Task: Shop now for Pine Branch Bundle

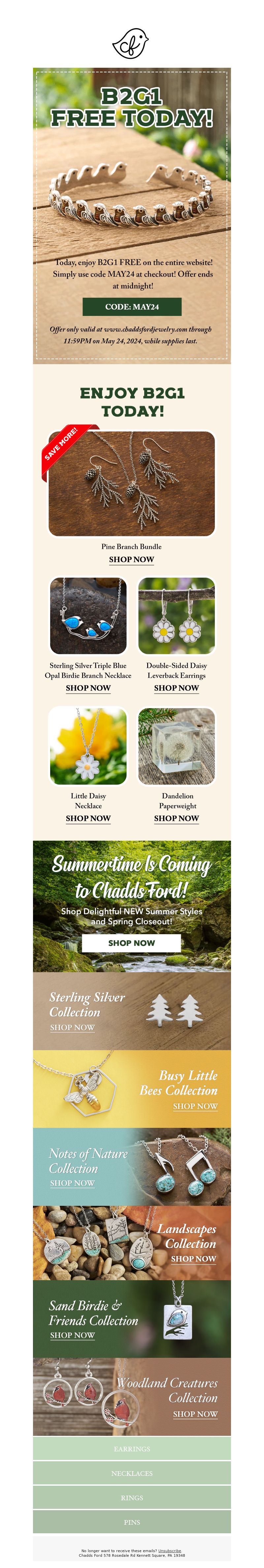Action: coord(131,559)
